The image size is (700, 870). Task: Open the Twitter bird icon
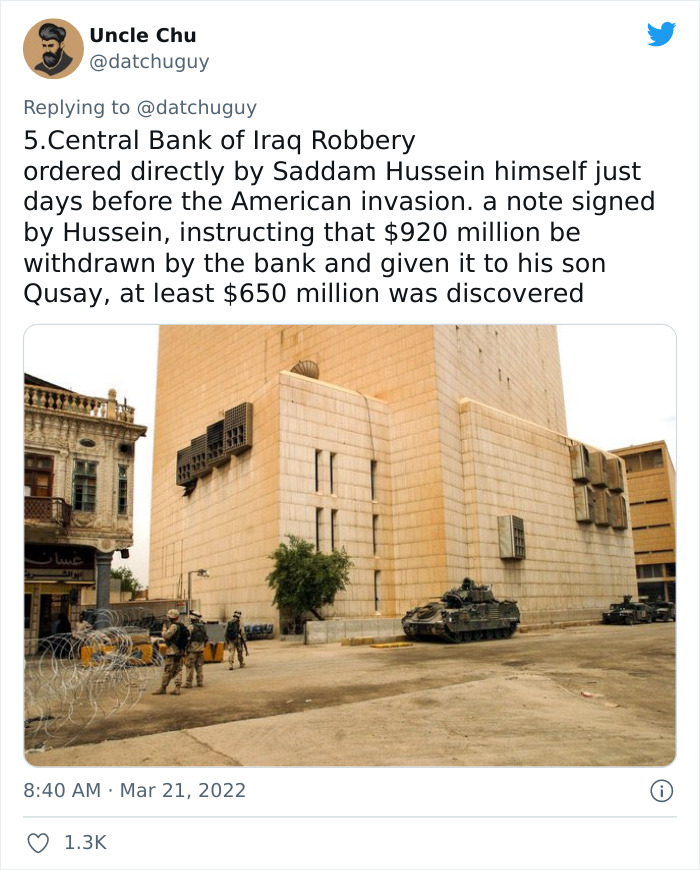(661, 35)
